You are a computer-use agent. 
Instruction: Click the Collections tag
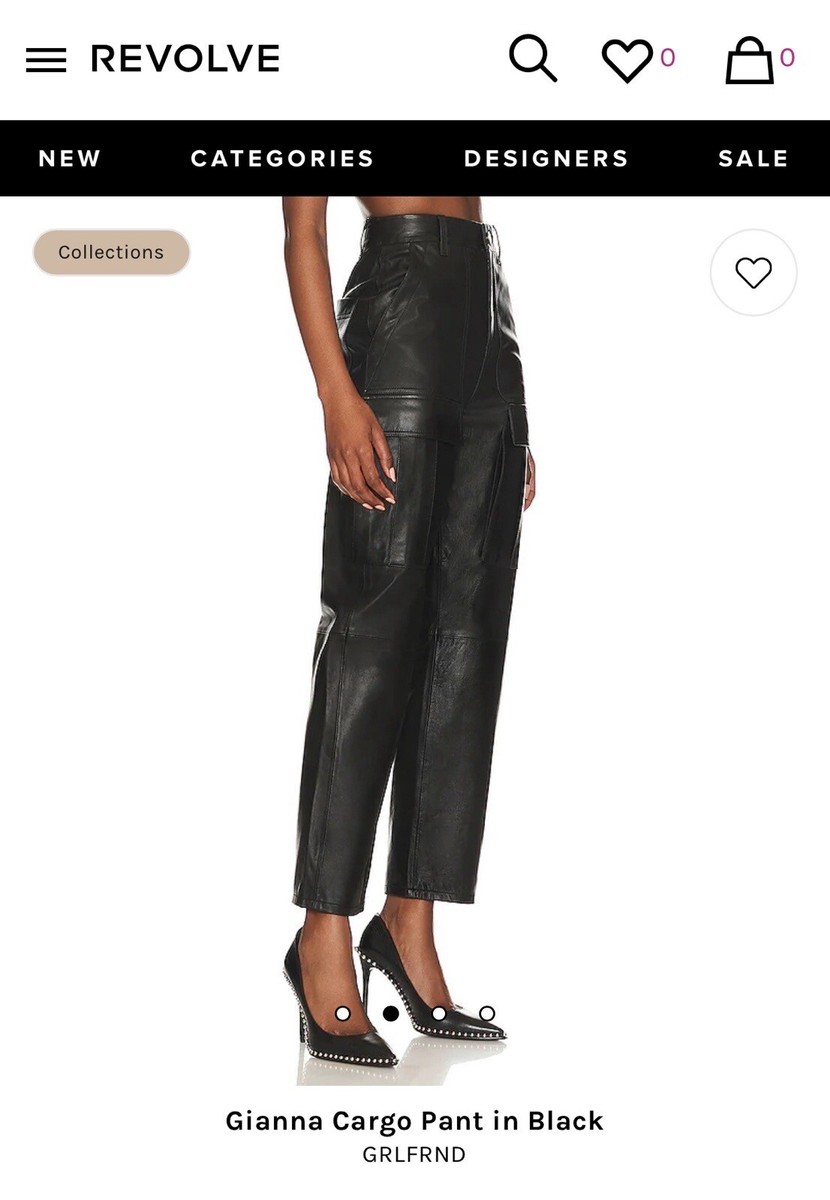[x=110, y=252]
